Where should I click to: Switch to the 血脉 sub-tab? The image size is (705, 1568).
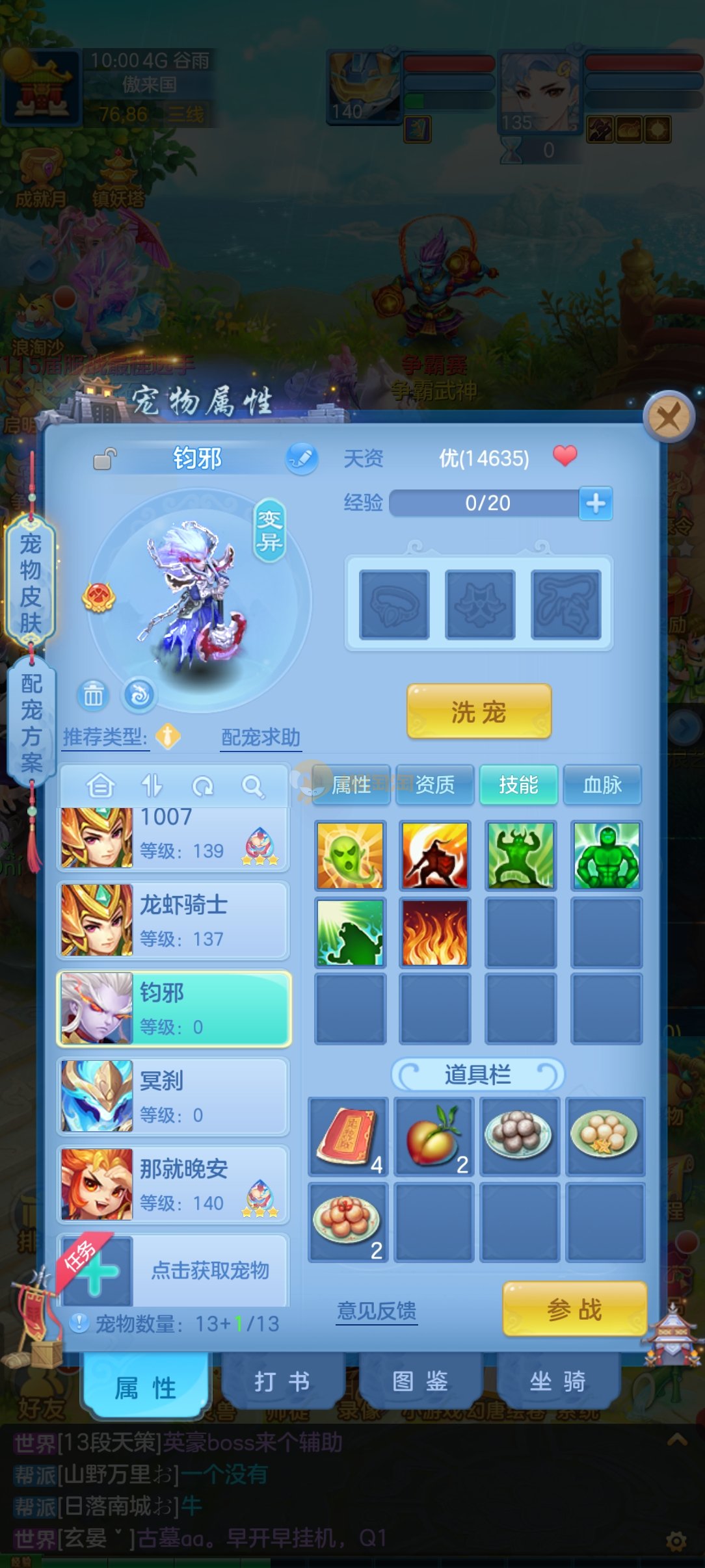[602, 785]
